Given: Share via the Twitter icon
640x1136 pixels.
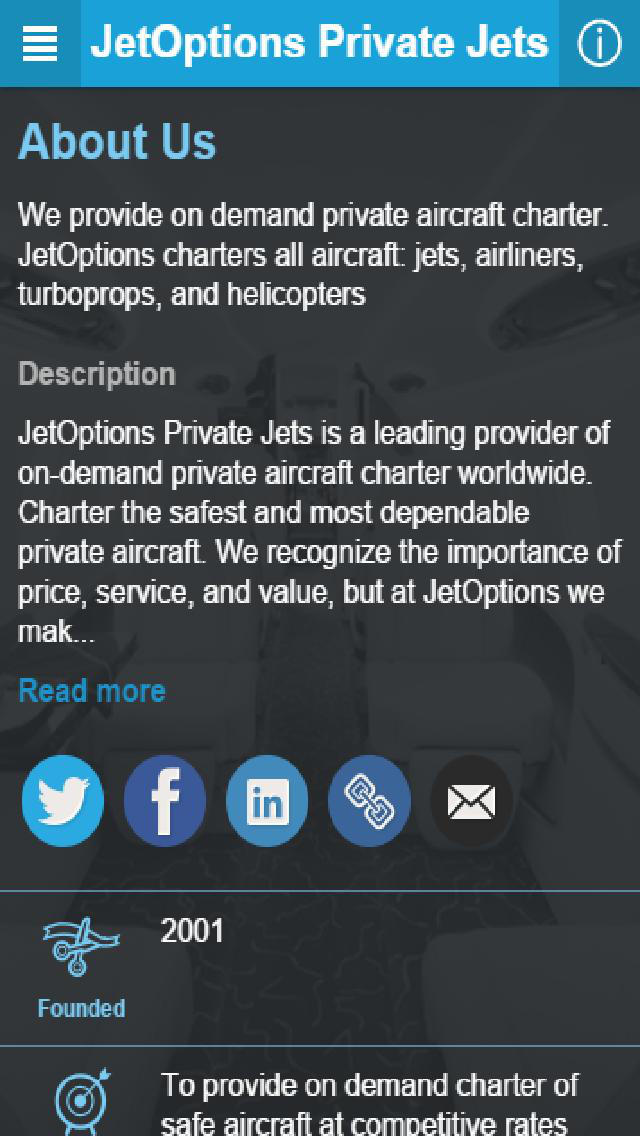Looking at the screenshot, I should [x=63, y=801].
